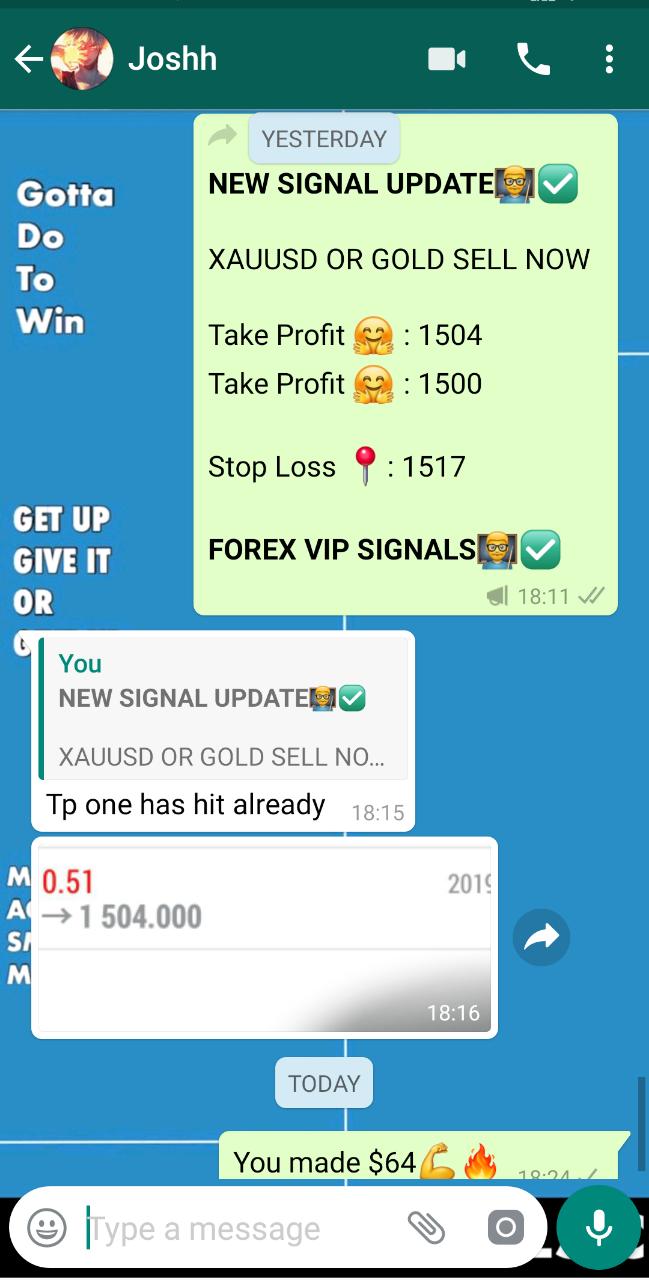
Task: Open the camera from message bar
Action: coord(505,1228)
